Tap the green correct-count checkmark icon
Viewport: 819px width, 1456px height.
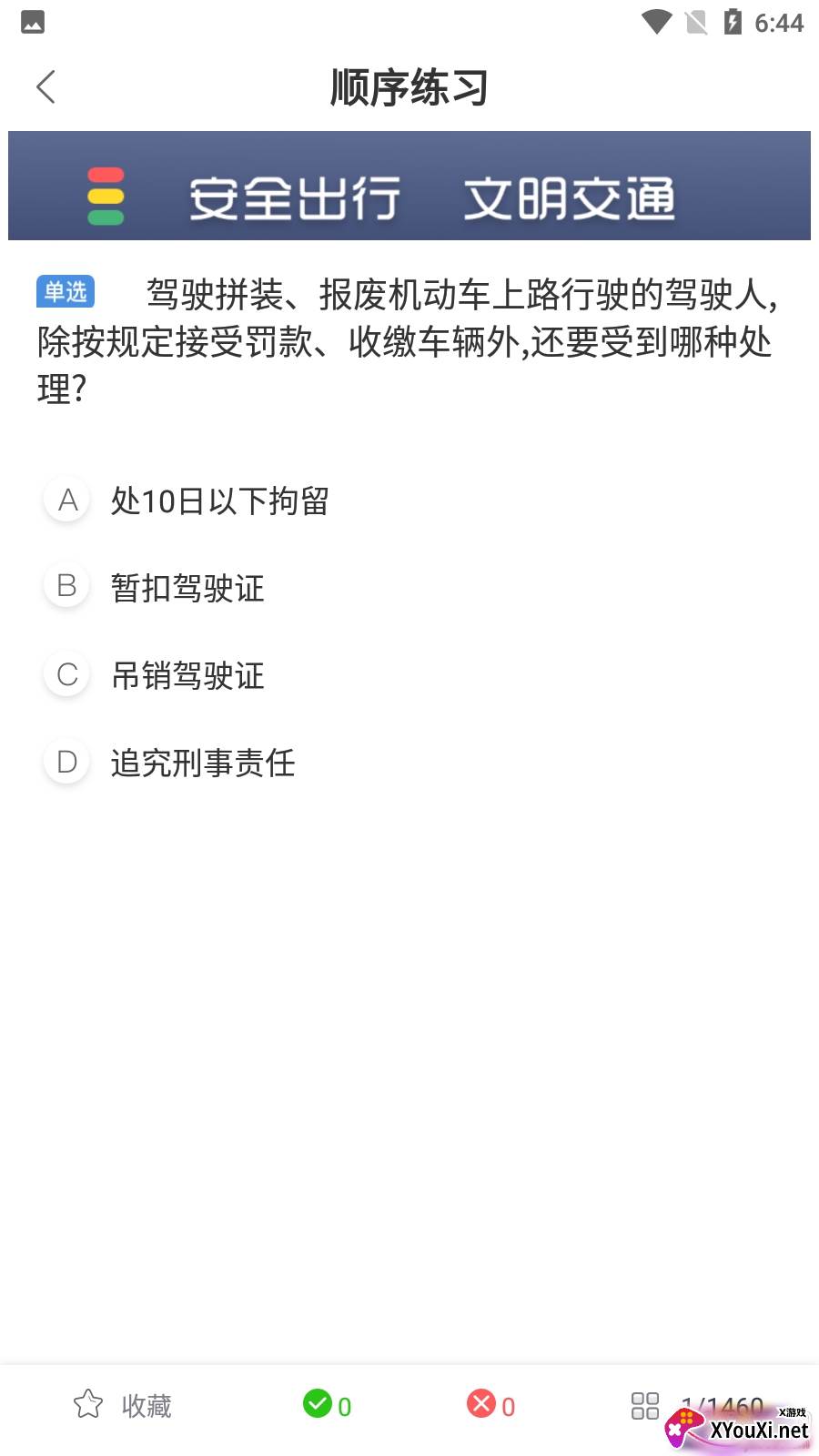pos(318,1405)
